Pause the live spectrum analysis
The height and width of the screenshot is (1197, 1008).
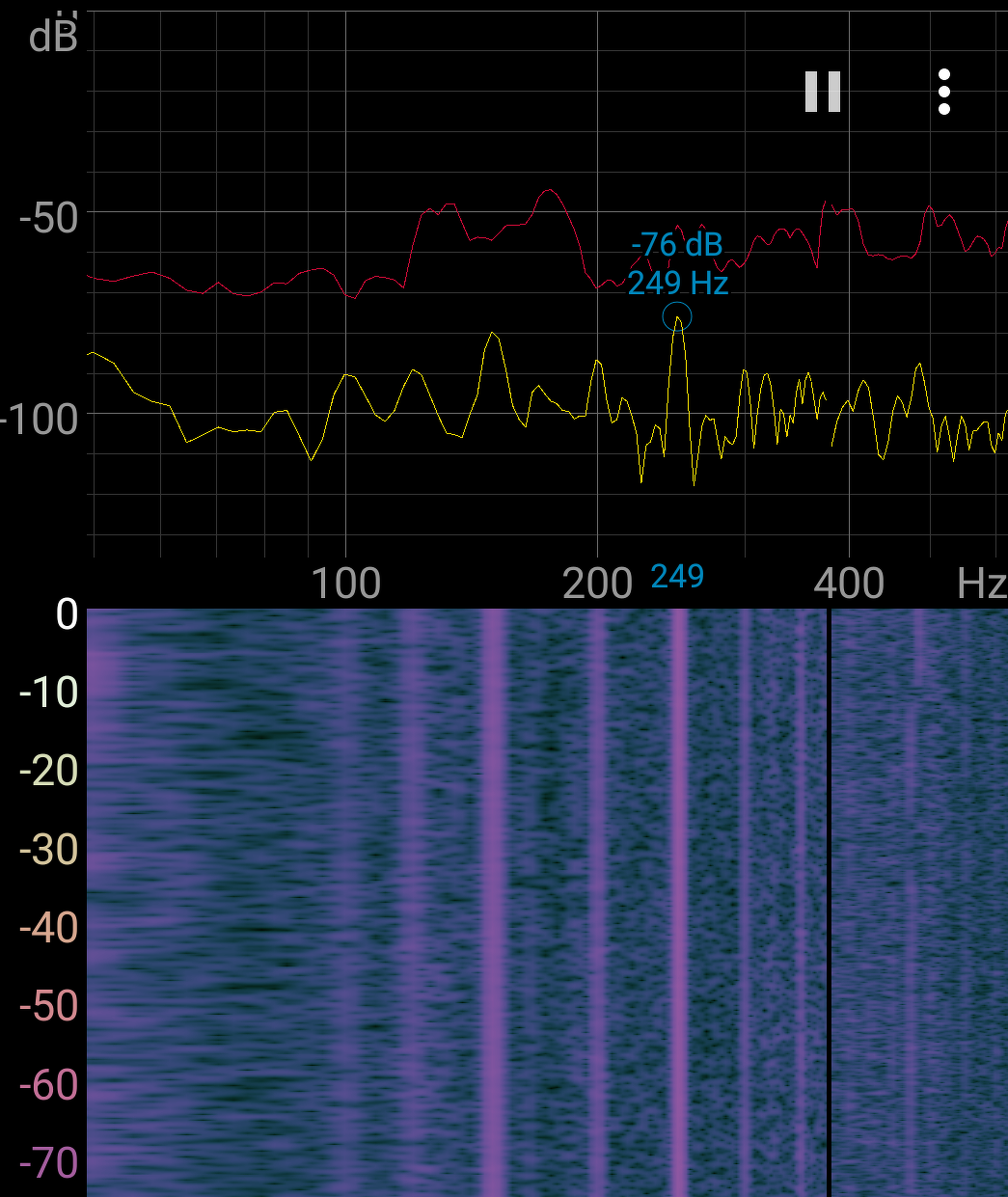[x=823, y=92]
